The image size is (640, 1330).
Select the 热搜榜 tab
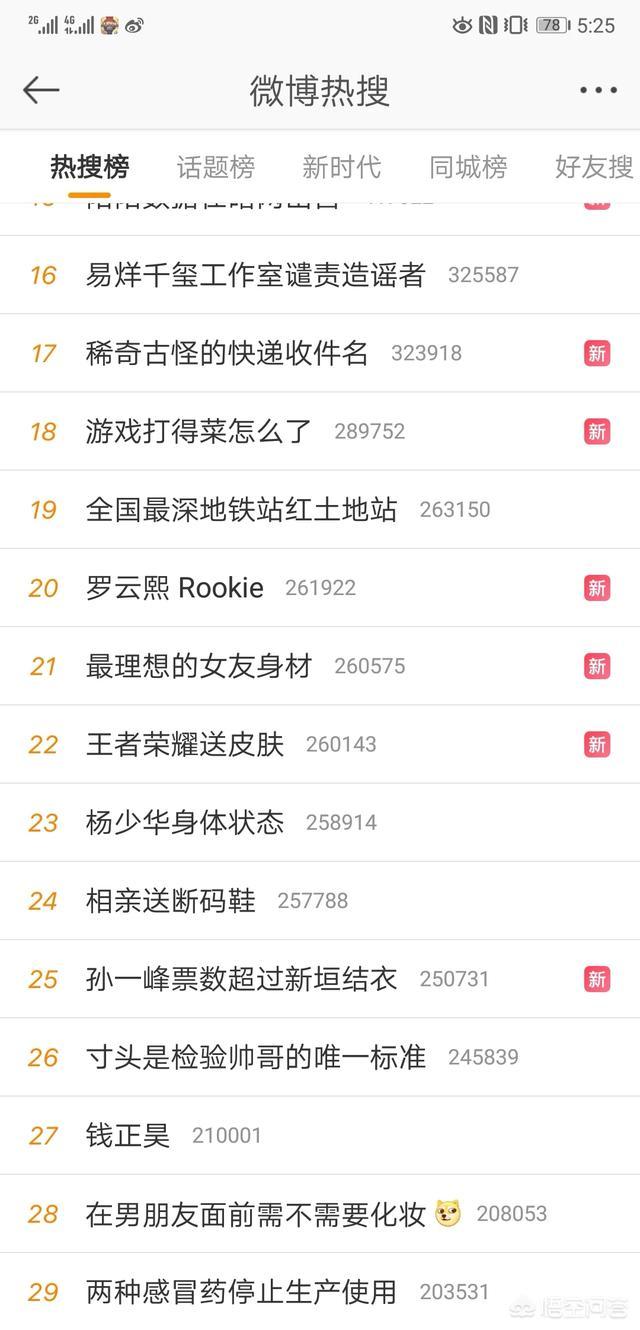coord(90,167)
